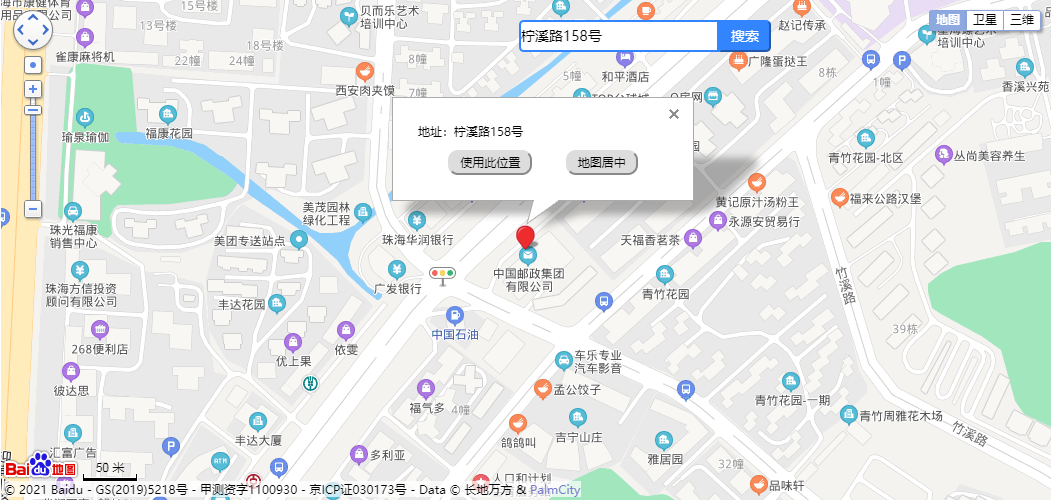The width and height of the screenshot is (1052, 502).
Task: Zoom out with the minus button
Action: [x=33, y=209]
